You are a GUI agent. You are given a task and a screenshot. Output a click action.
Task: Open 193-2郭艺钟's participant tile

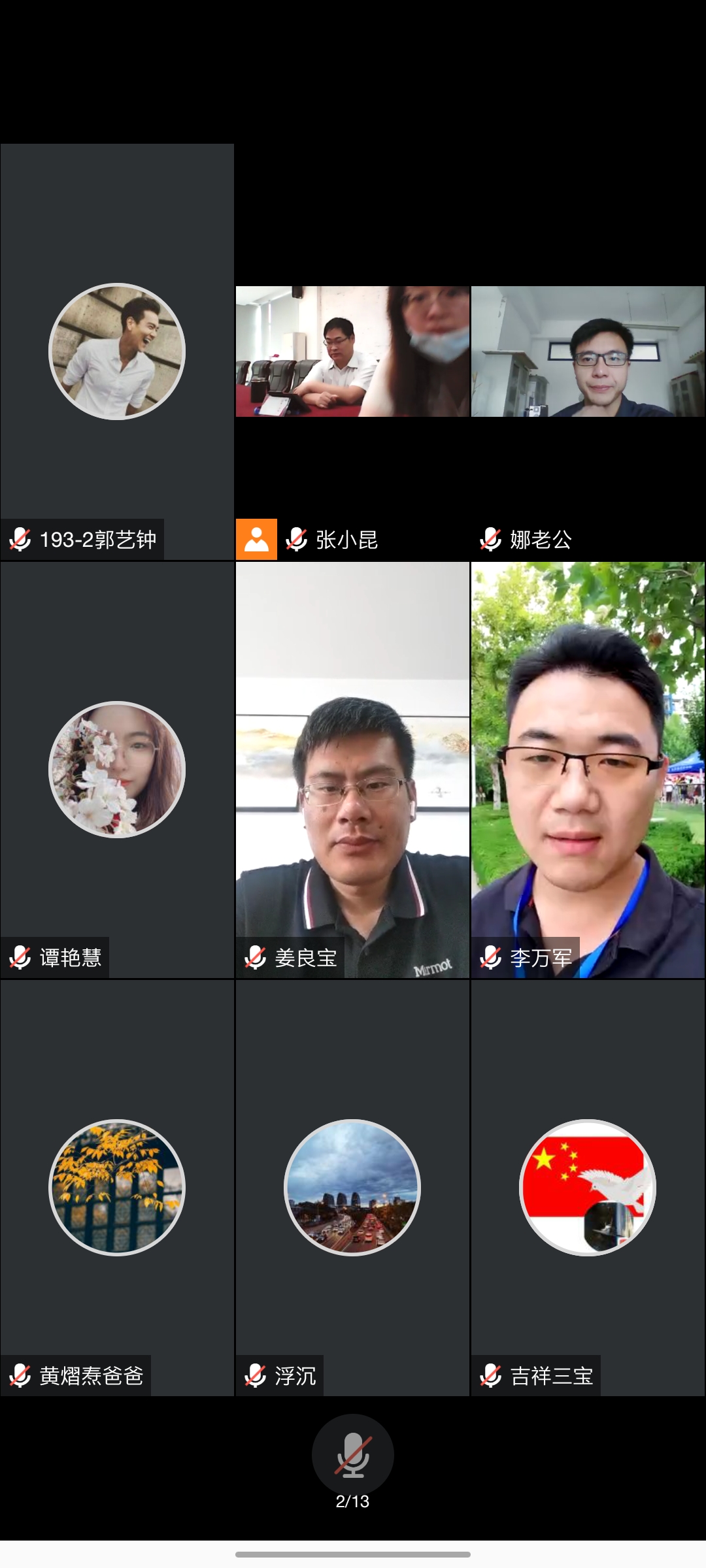tap(117, 351)
